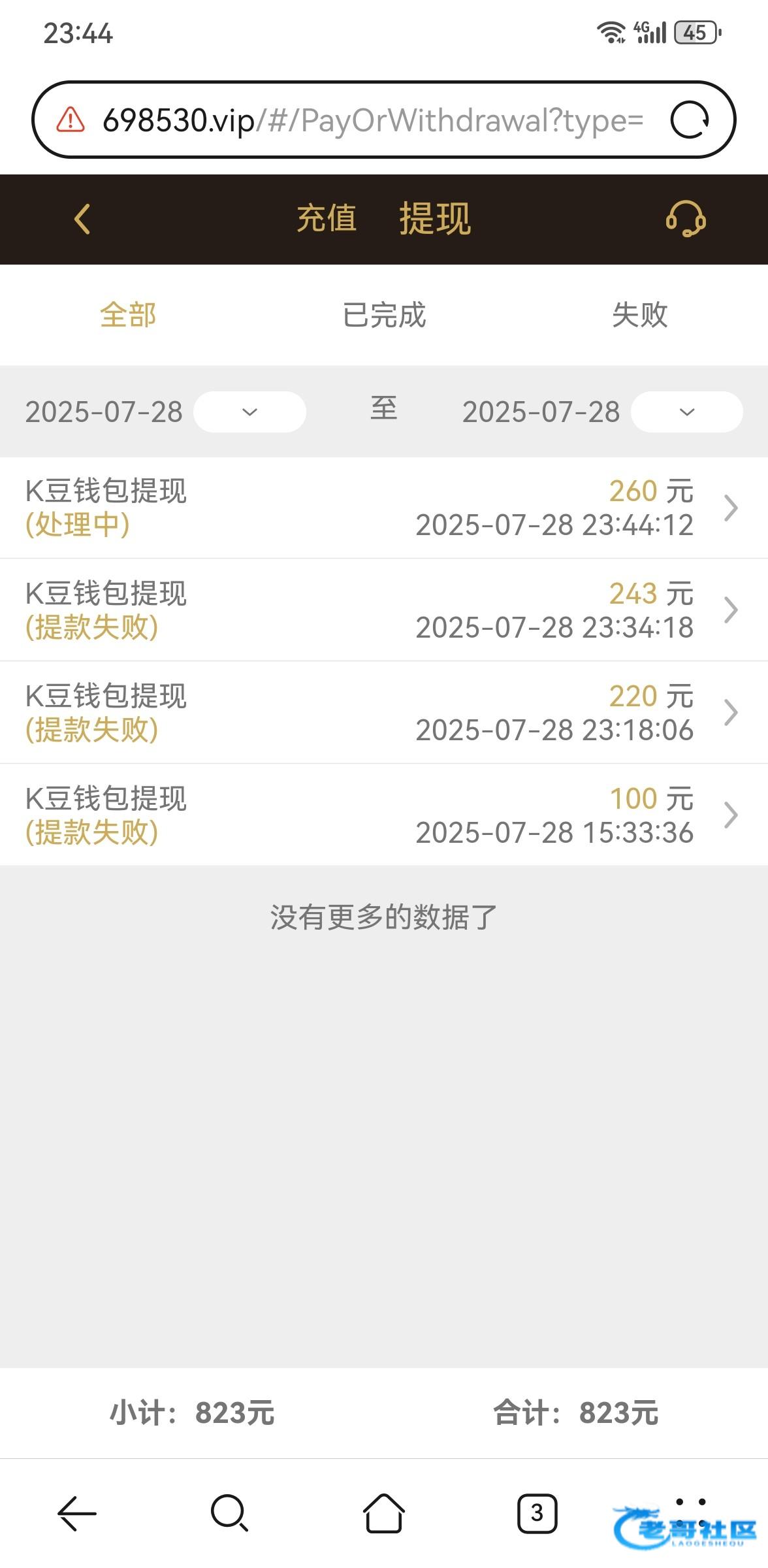The height and width of the screenshot is (1568, 768).
Task: Navigate back with browser back arrow
Action: (77, 1513)
